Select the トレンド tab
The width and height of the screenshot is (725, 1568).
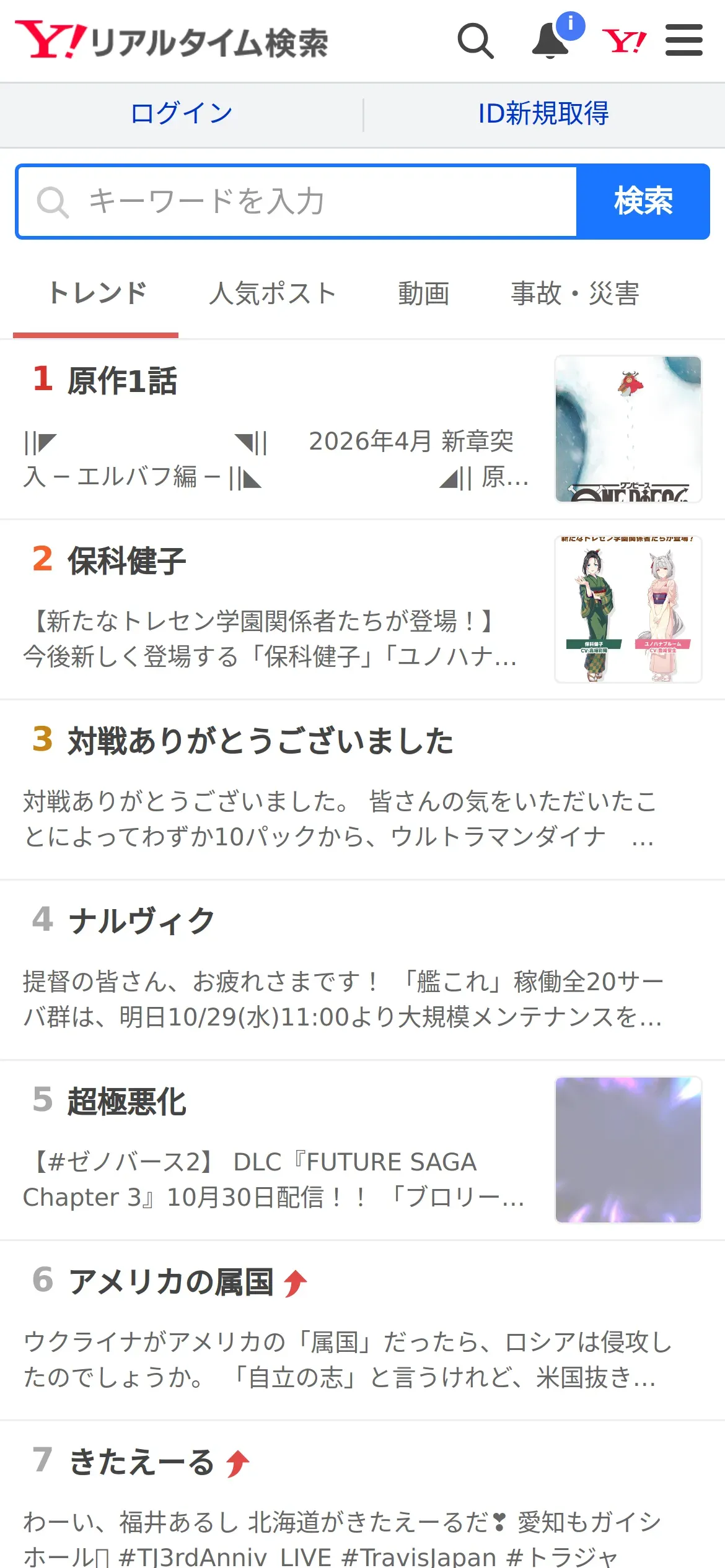(97, 294)
